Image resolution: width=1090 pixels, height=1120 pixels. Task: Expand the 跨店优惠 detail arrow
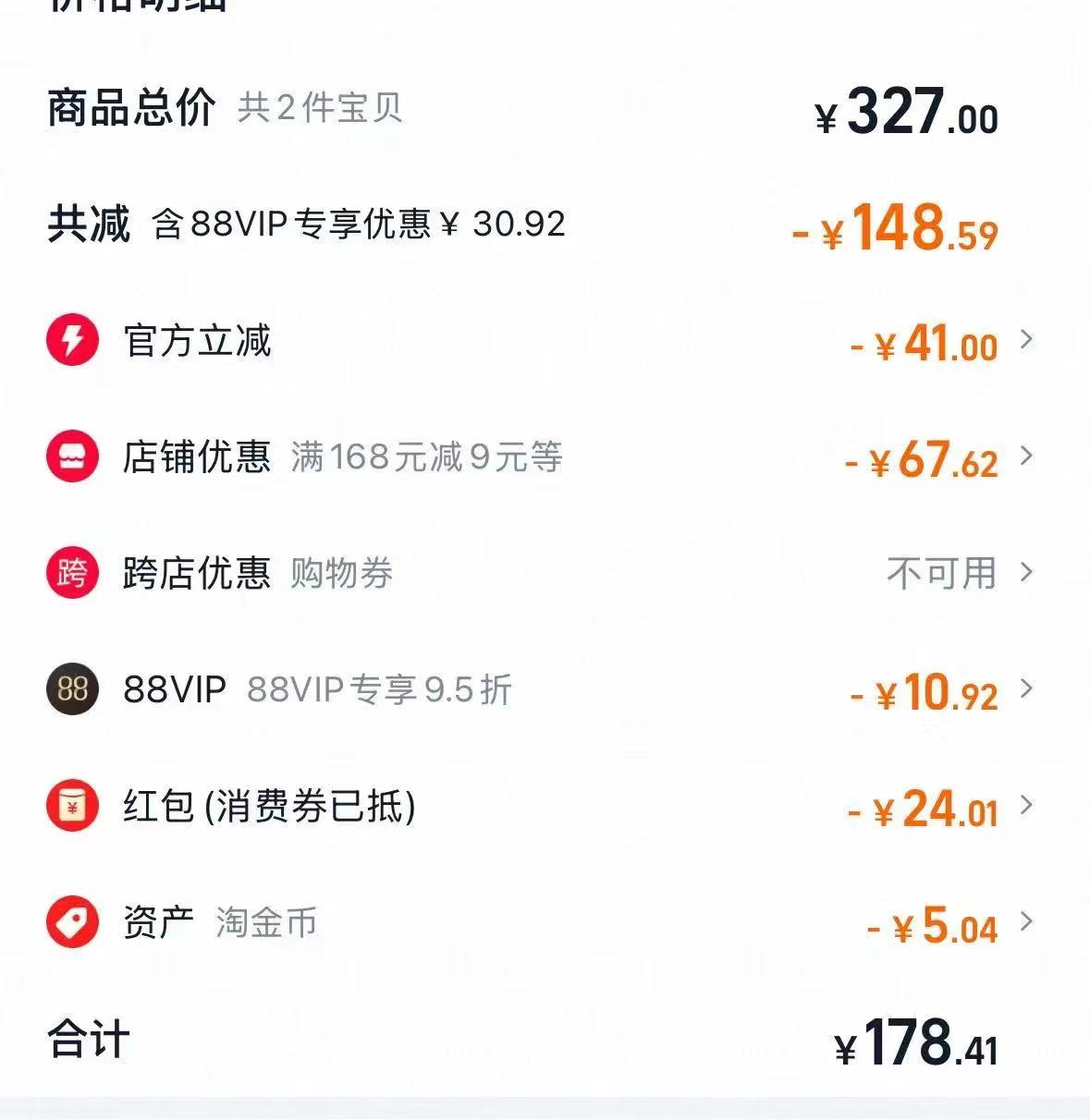coord(1026,575)
